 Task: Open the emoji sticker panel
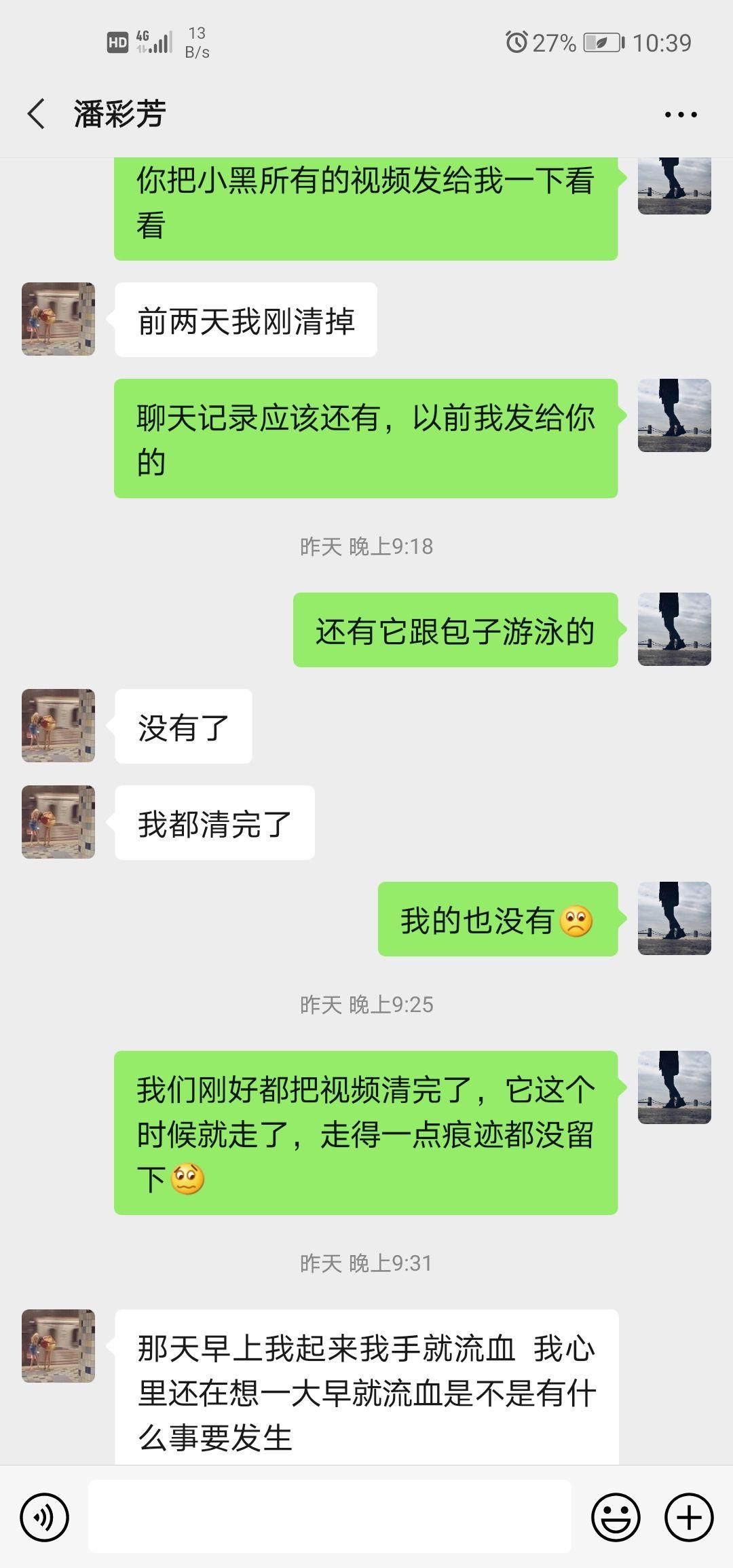coord(616,1517)
